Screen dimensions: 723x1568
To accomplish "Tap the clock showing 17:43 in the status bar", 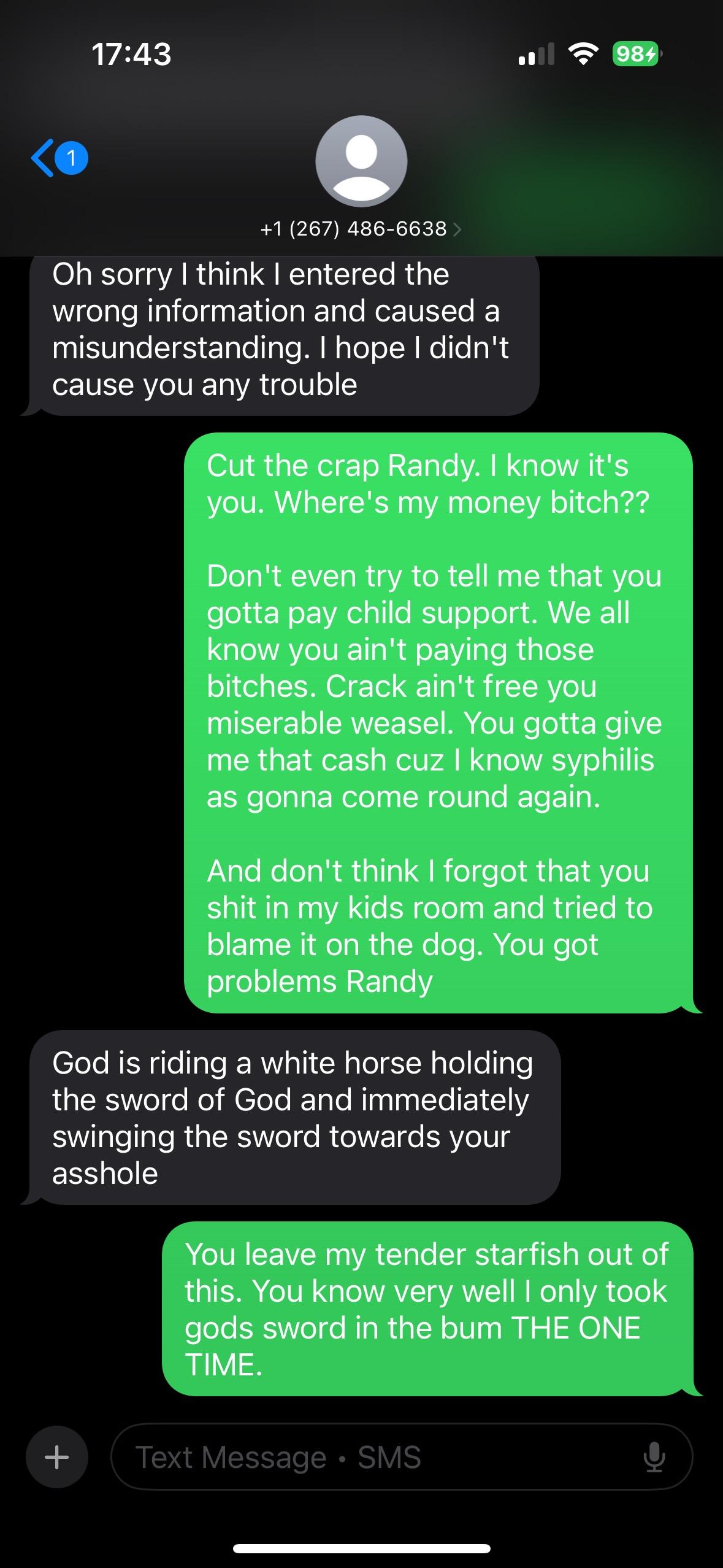I will pyautogui.click(x=132, y=54).
